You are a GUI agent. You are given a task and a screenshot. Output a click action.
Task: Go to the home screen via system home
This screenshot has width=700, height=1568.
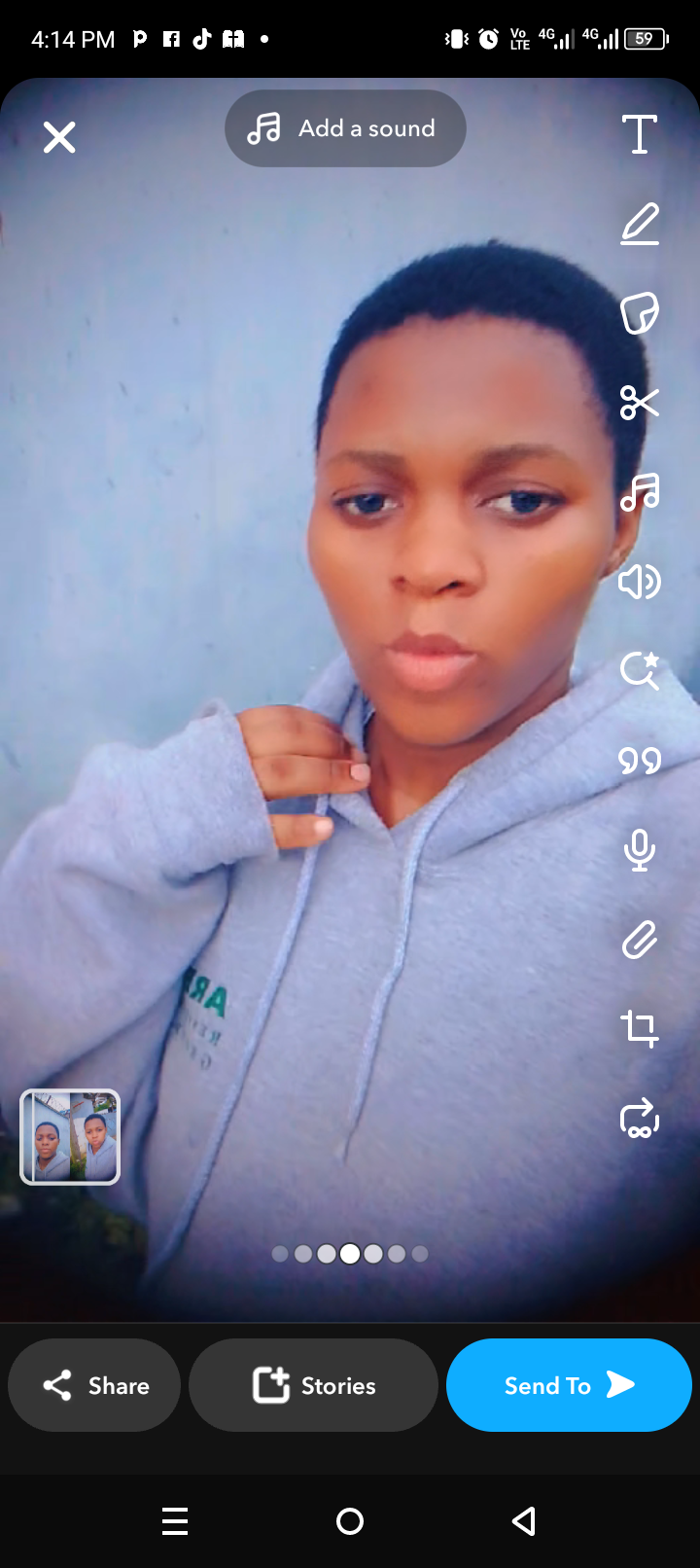point(350,1521)
